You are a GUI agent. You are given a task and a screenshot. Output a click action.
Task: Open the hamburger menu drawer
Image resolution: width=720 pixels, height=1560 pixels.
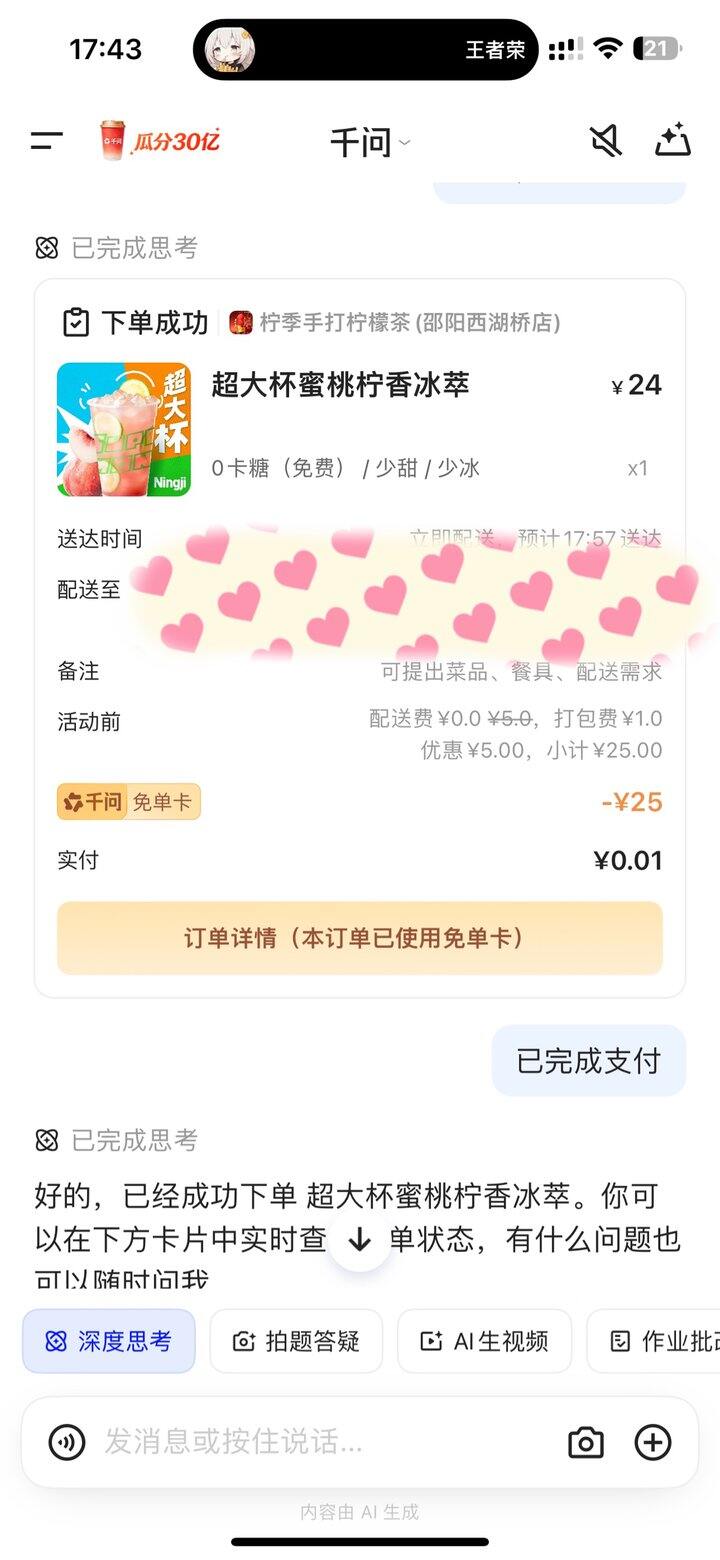[46, 141]
